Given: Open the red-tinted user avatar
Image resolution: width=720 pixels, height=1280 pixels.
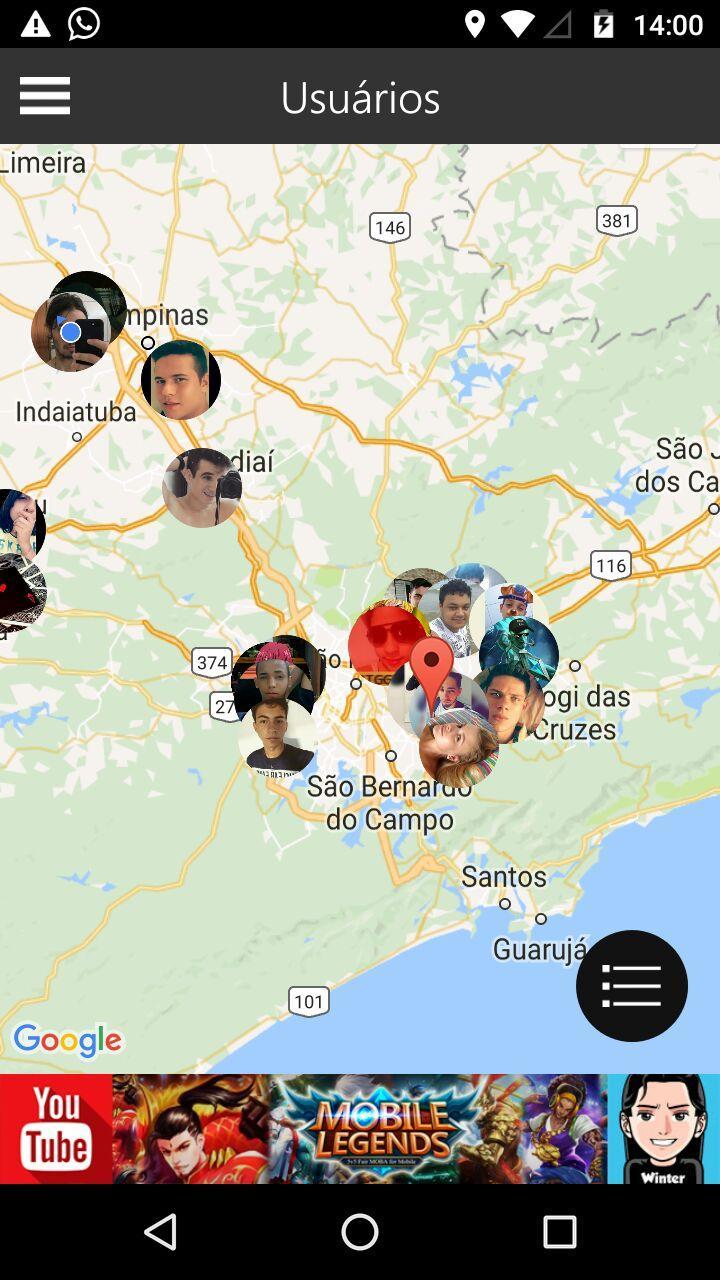Looking at the screenshot, I should click(x=383, y=638).
